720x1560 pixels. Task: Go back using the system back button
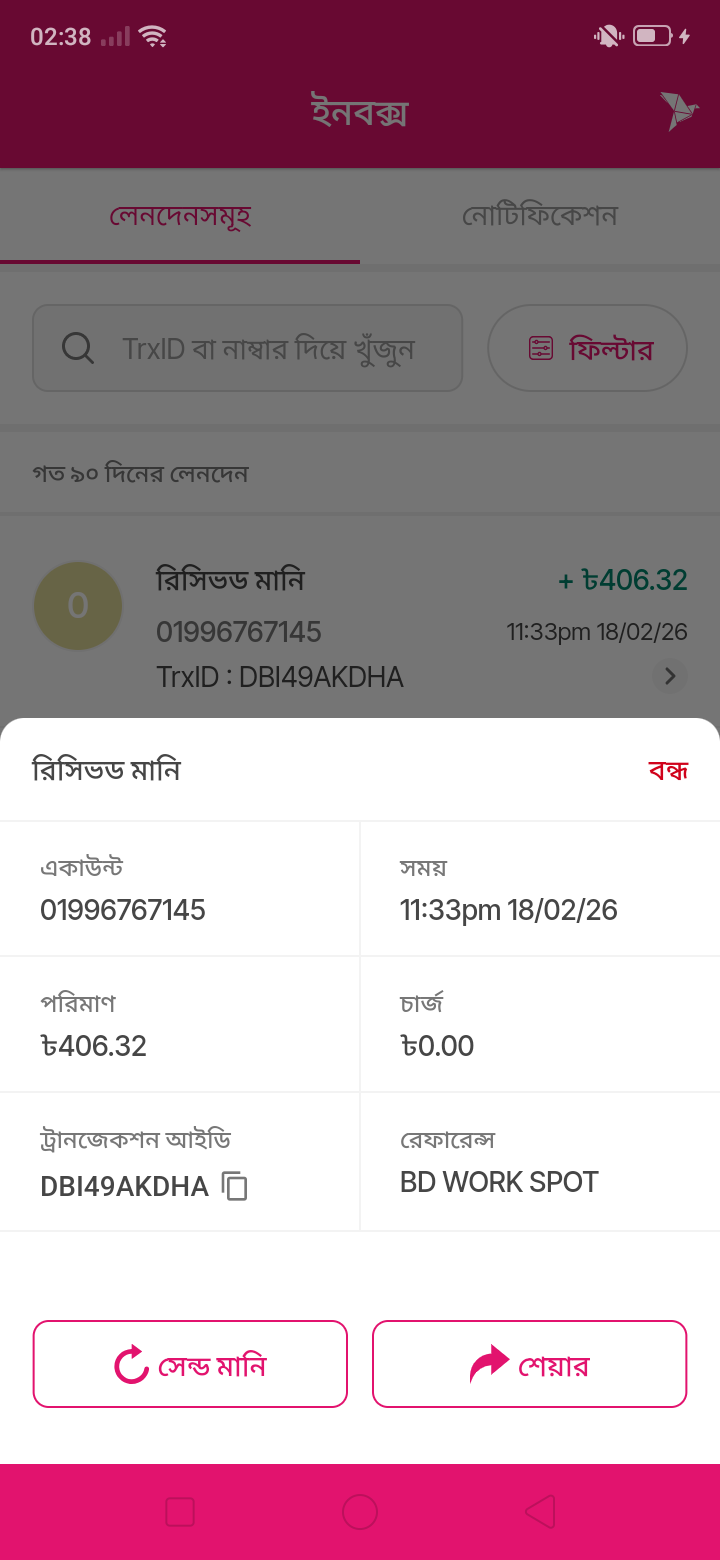coord(540,1511)
